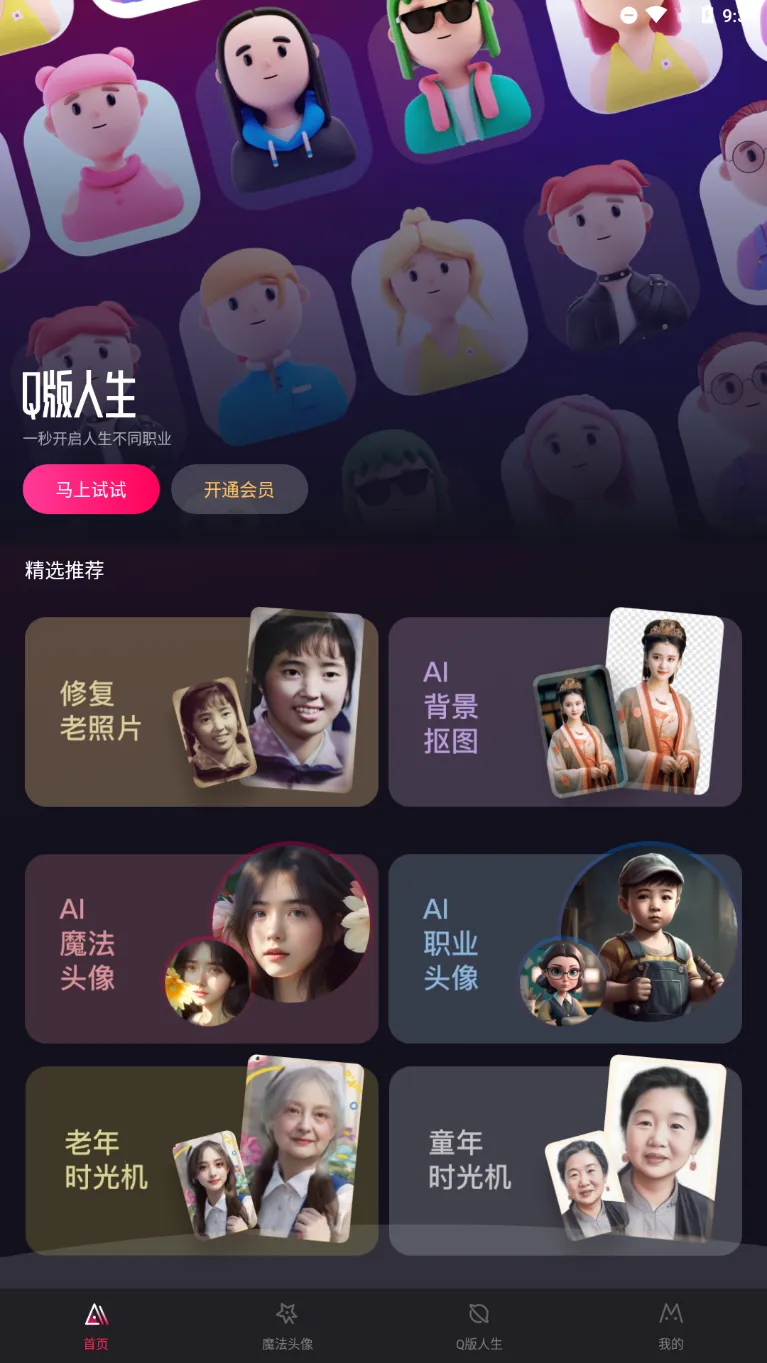Open the 修复老照片 card
This screenshot has height=1363, width=767.
click(201, 711)
